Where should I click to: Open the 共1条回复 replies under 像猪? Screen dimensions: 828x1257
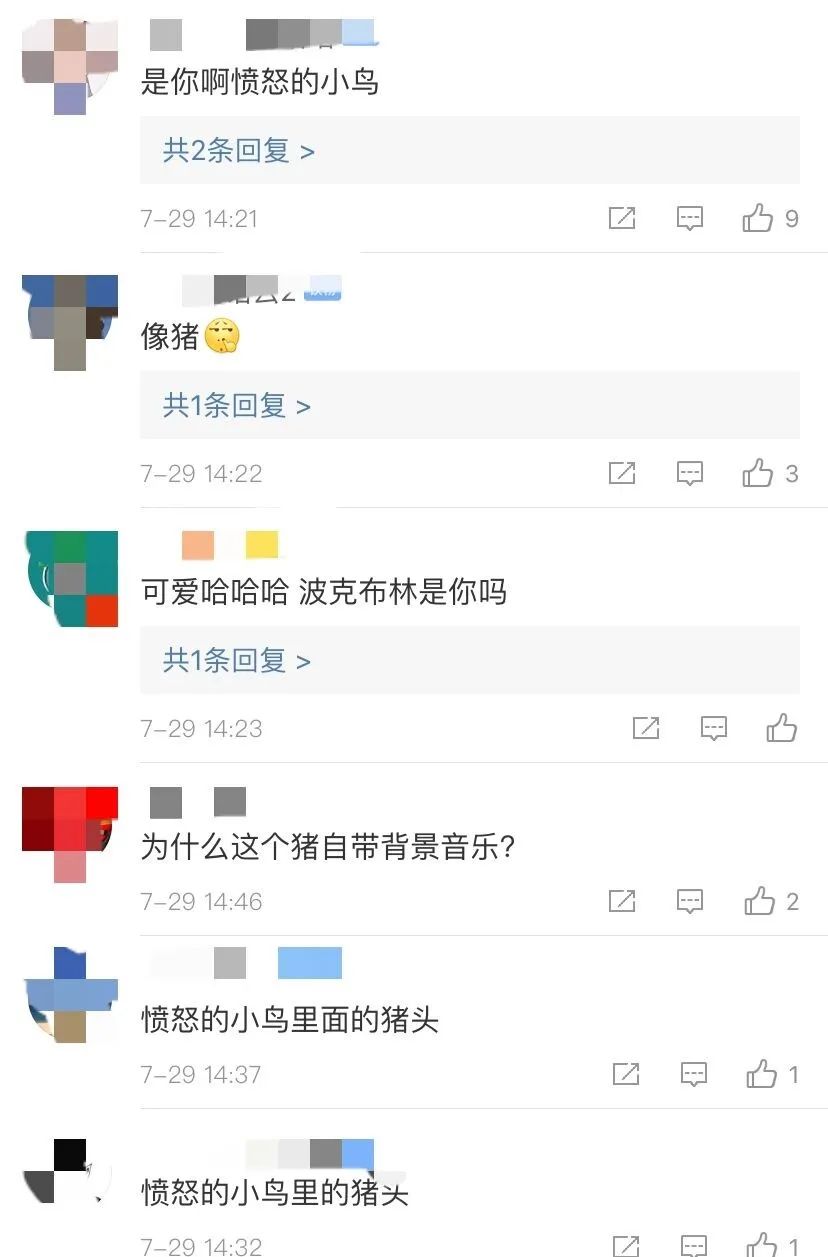point(237,406)
